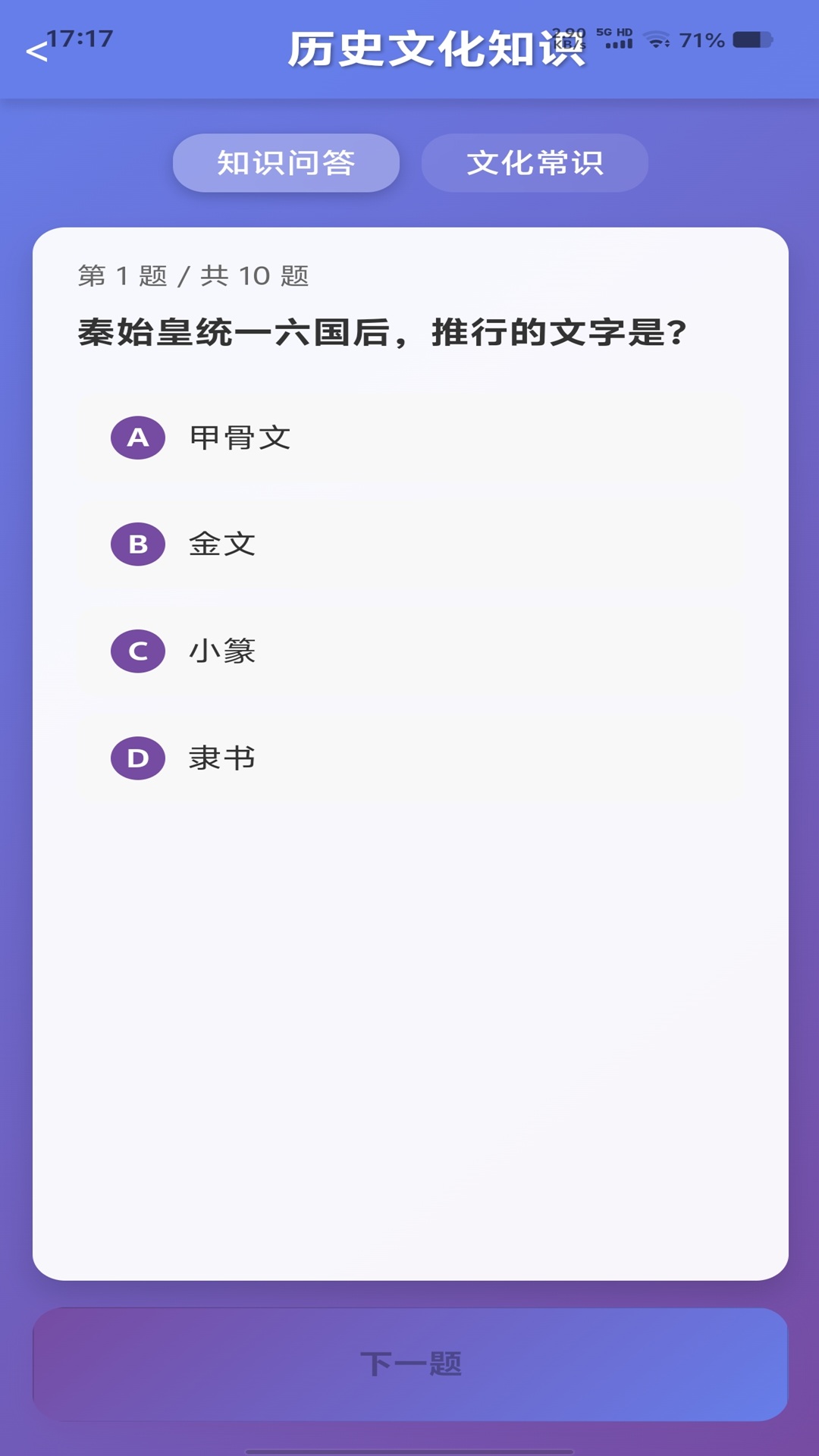Screen dimensions: 819x1456
Task: Select the circular B badge icon
Action: pos(137,544)
